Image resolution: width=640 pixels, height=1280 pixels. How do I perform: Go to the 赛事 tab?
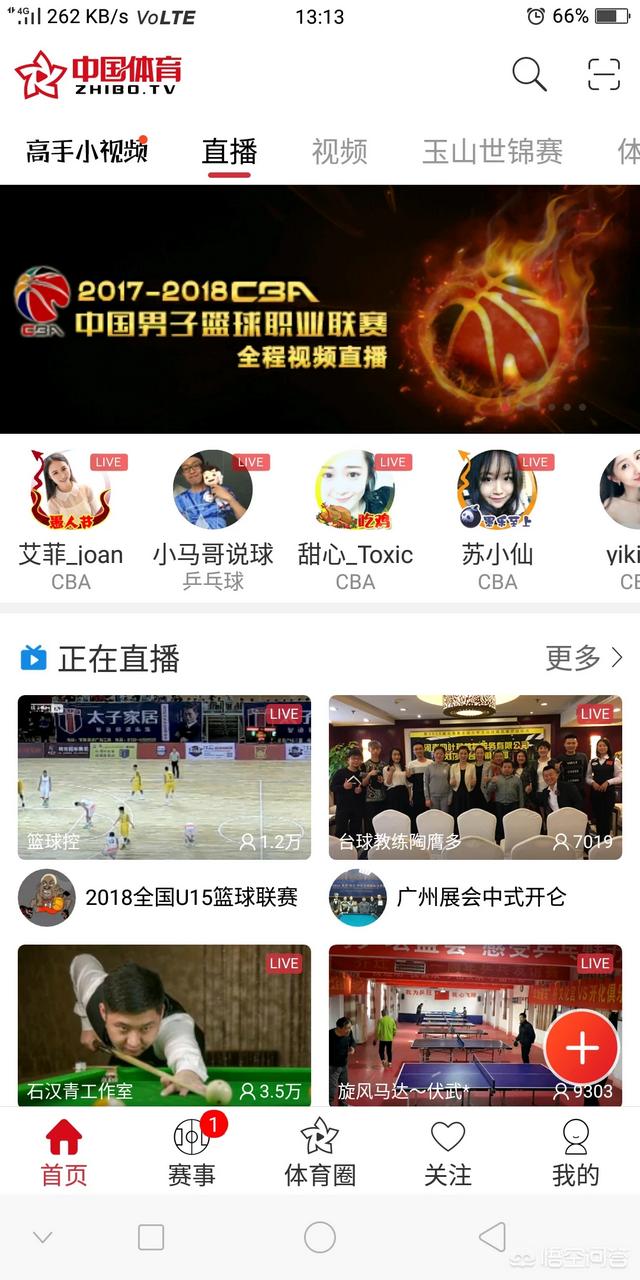pos(191,1153)
